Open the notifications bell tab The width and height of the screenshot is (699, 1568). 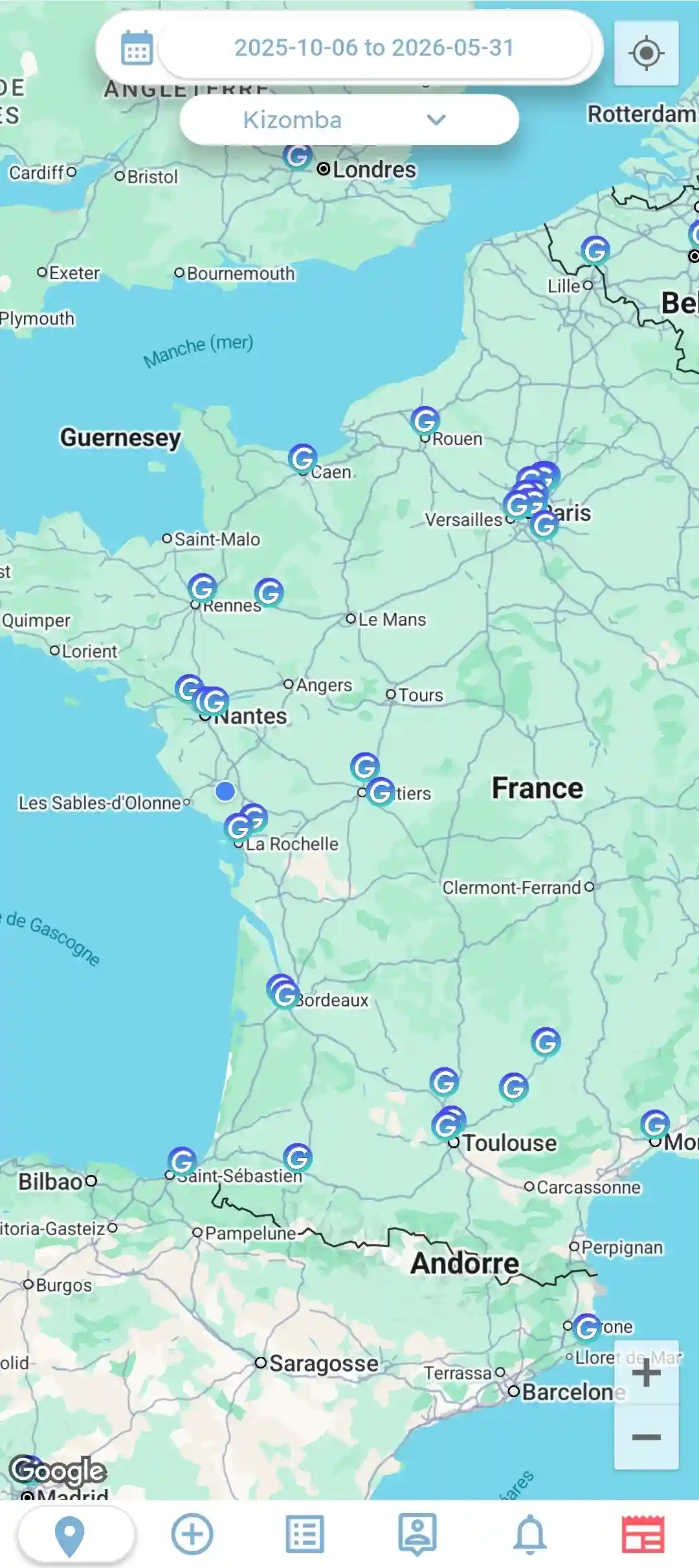[x=530, y=1534]
